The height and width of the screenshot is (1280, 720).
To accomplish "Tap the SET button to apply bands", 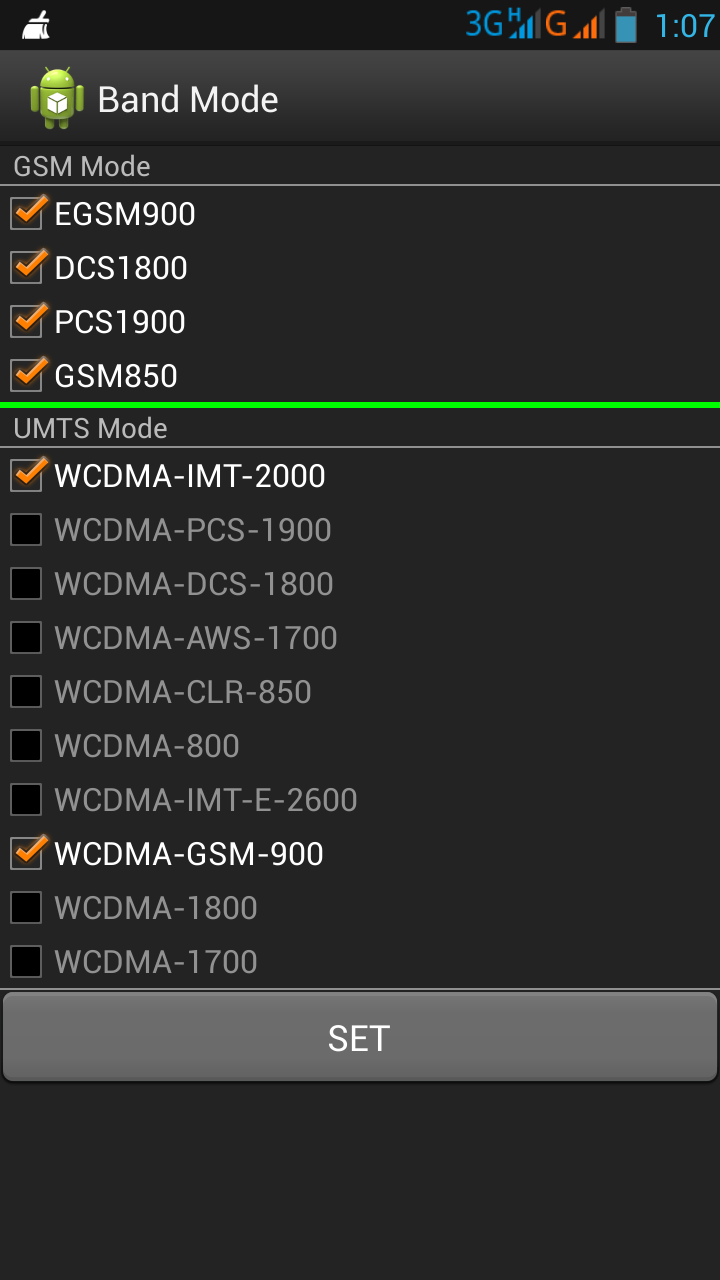I will coord(360,1038).
